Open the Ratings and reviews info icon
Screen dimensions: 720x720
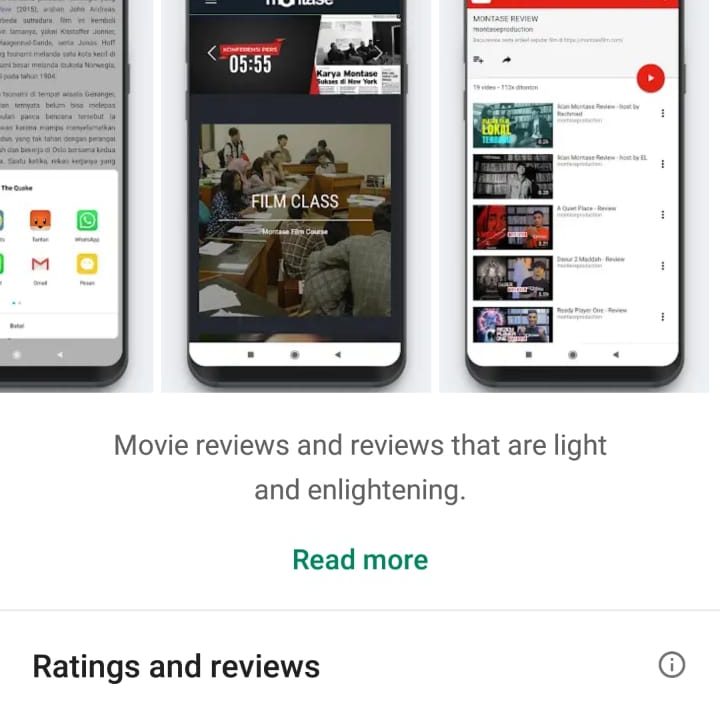click(672, 665)
